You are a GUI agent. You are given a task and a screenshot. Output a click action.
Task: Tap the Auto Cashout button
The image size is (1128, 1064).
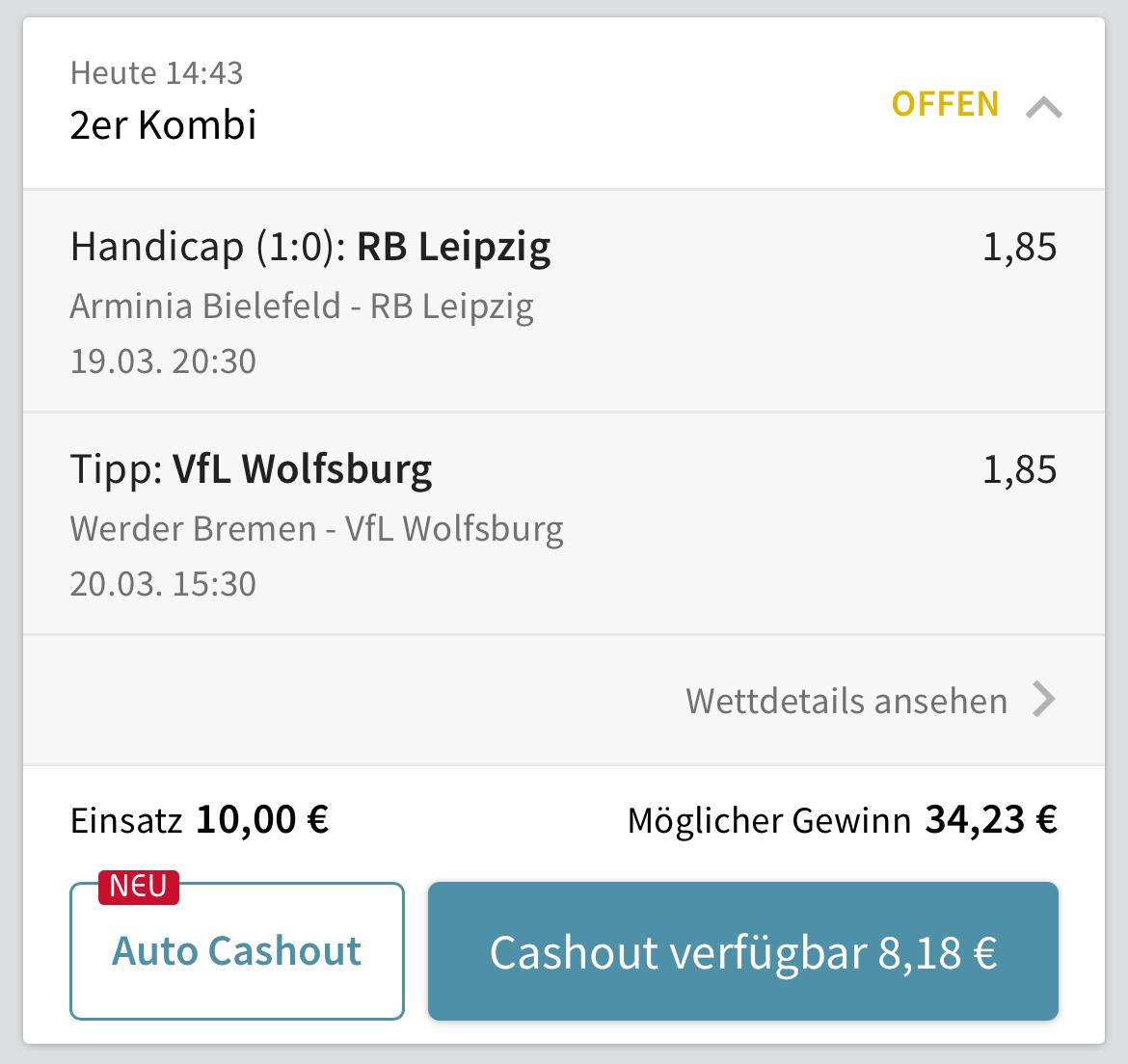tap(237, 951)
